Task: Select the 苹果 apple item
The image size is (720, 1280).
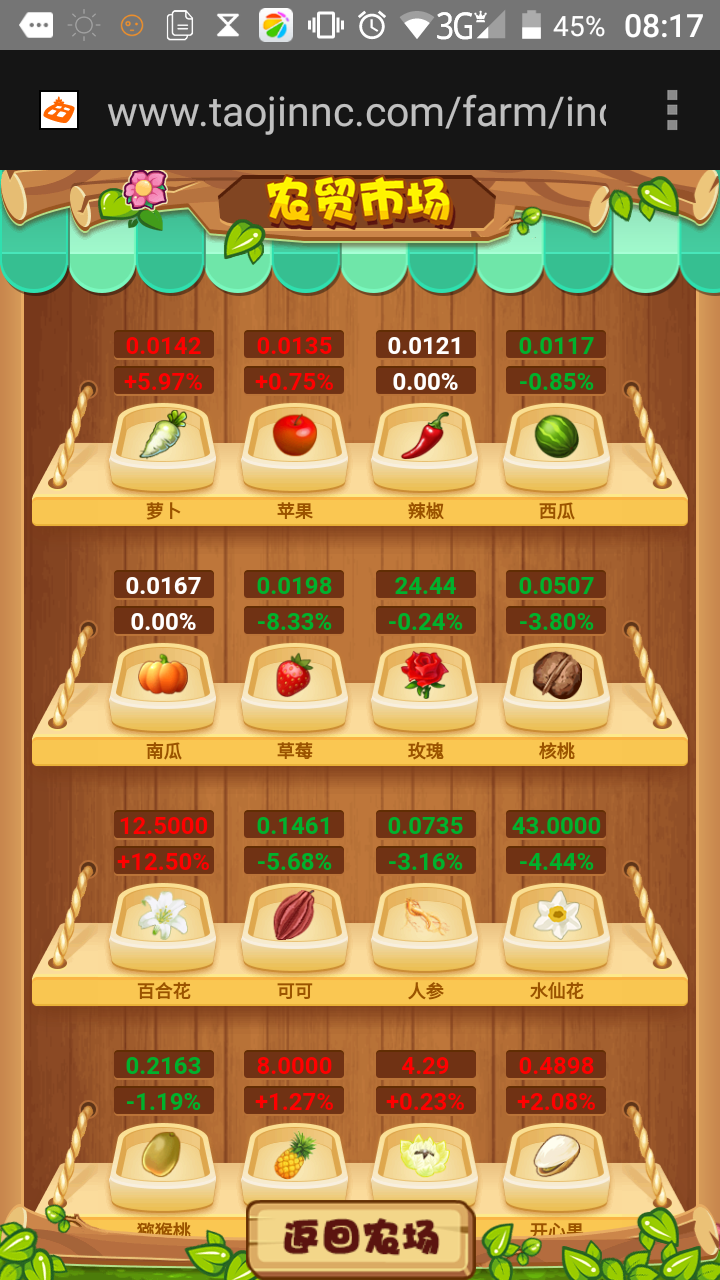Action: point(295,437)
